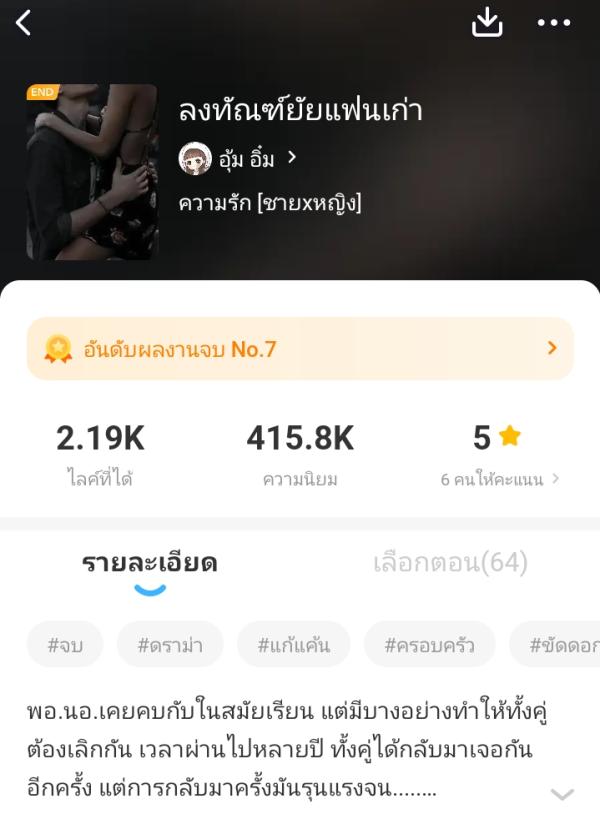This screenshot has width=600, height=819.
Task: Choose the #ครอบครัว tag chip
Action: [x=429, y=645]
